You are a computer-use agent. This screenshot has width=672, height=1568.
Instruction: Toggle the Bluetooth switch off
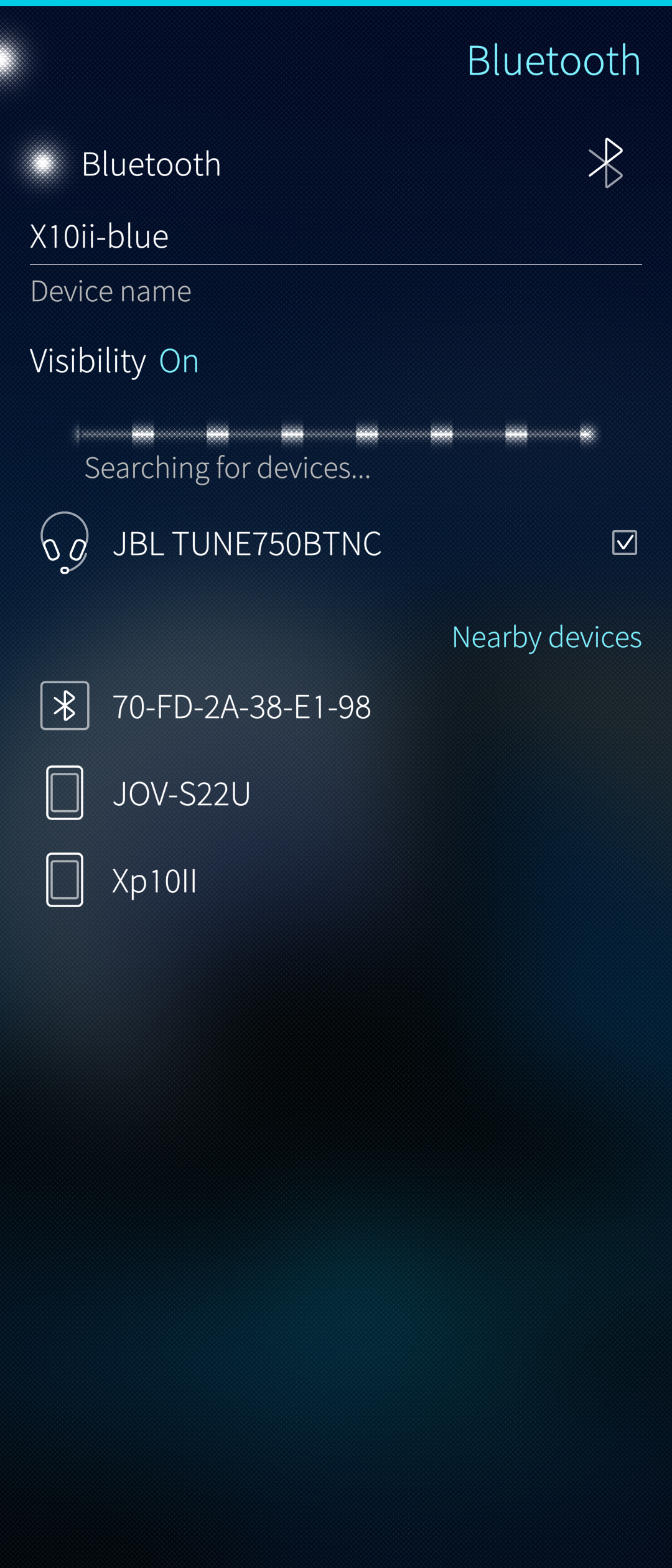tap(44, 164)
